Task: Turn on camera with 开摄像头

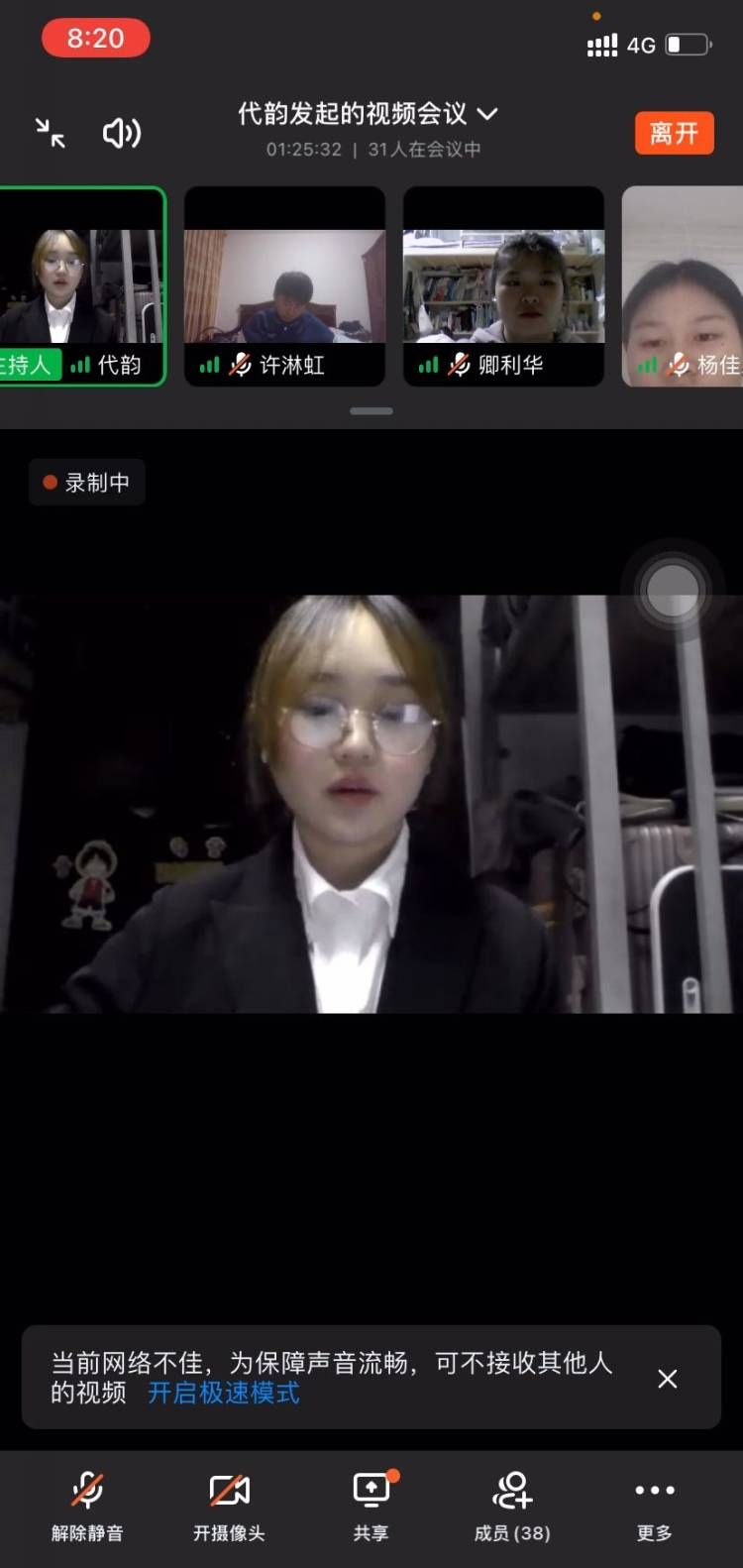Action: point(229,1505)
